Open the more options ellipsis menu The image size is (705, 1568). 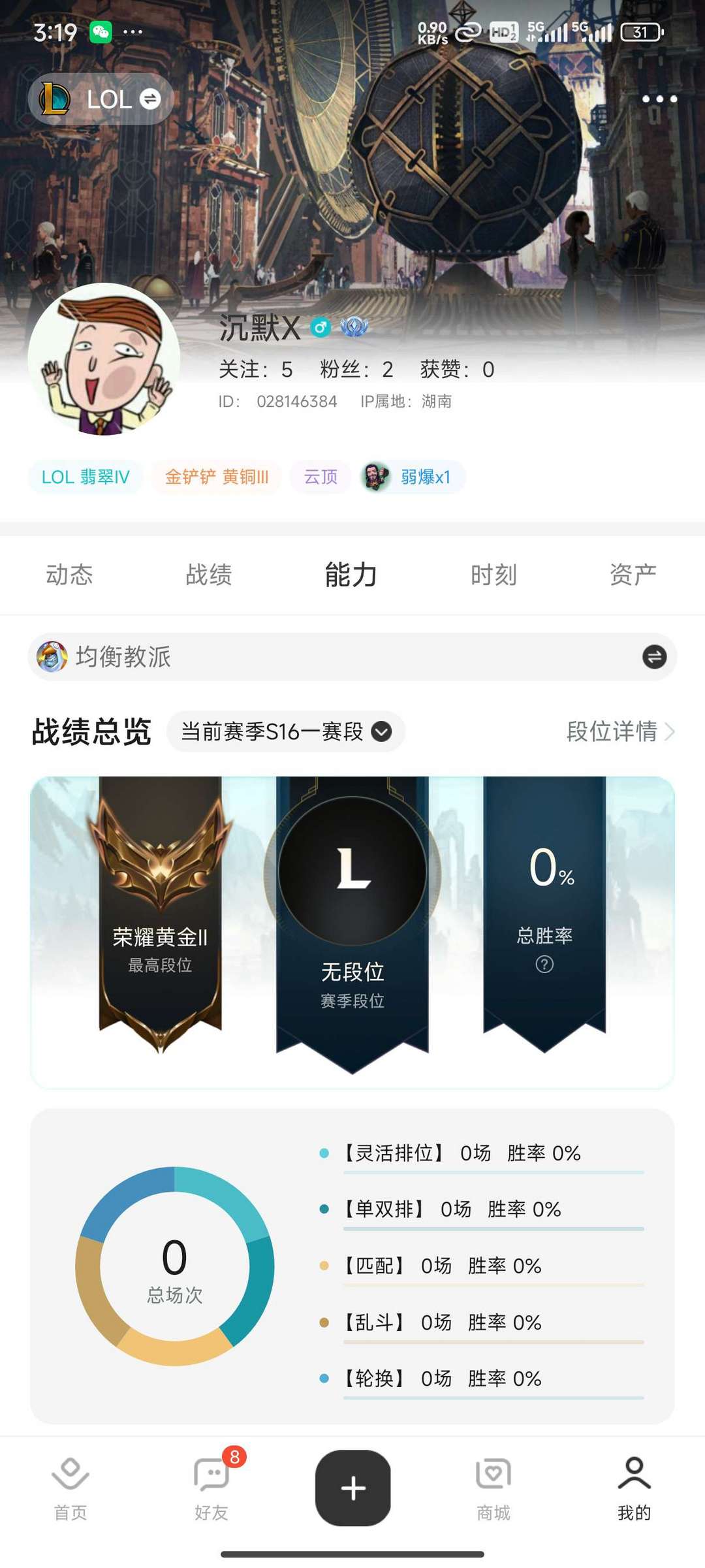click(660, 99)
